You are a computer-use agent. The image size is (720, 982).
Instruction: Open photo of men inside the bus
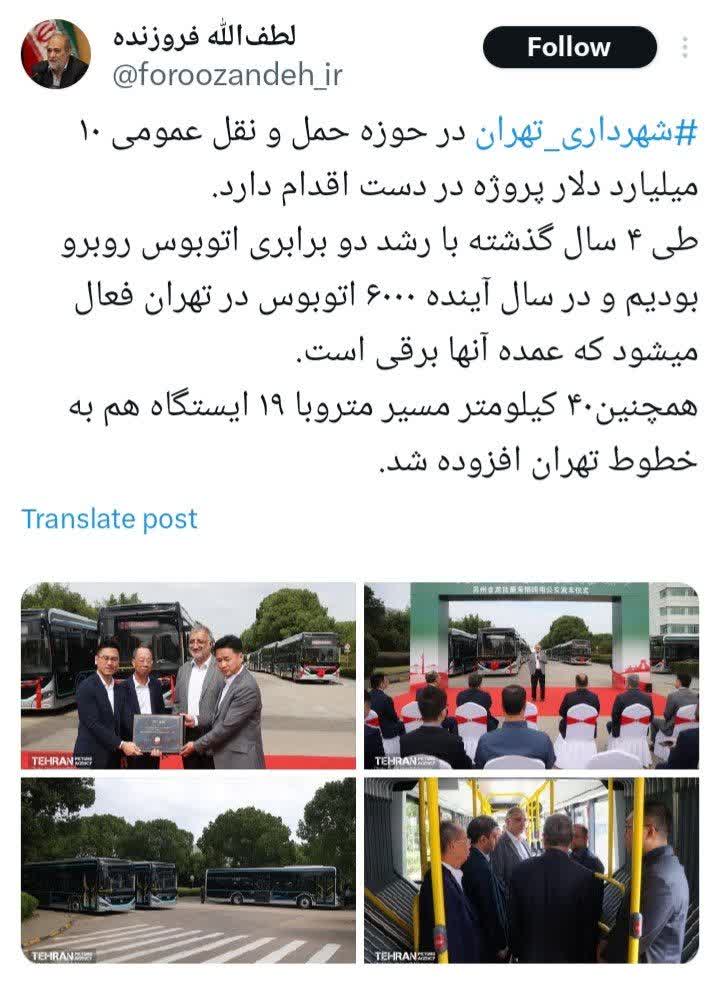coord(531,871)
